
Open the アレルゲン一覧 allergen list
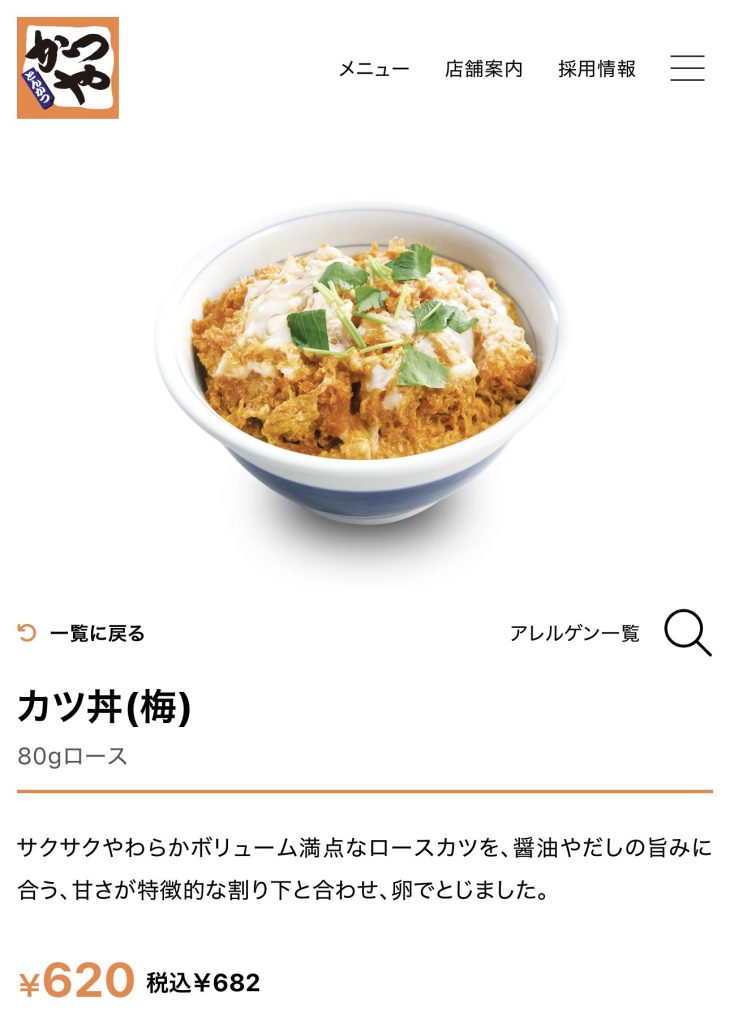(574, 633)
